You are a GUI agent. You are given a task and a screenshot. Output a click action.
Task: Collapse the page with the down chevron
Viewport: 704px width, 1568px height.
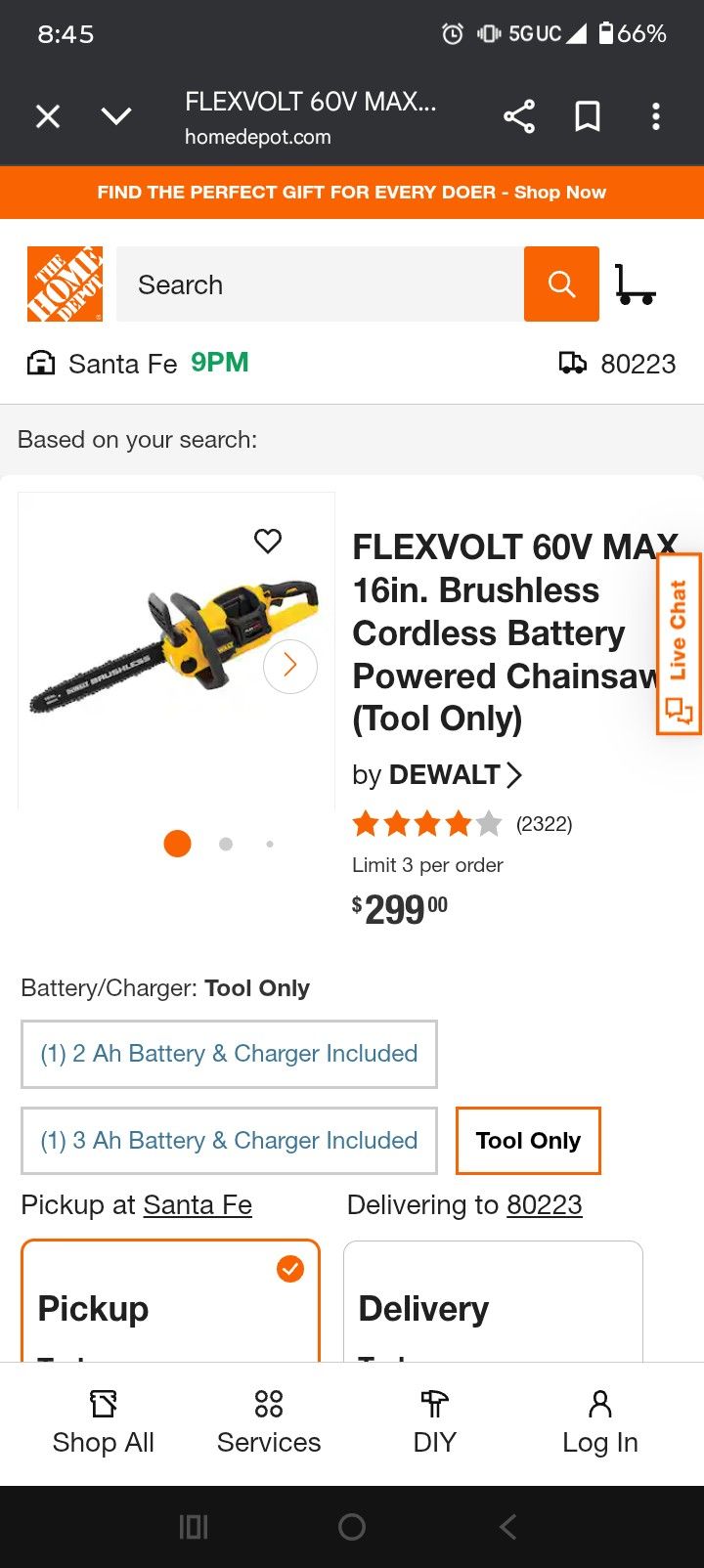tap(115, 115)
